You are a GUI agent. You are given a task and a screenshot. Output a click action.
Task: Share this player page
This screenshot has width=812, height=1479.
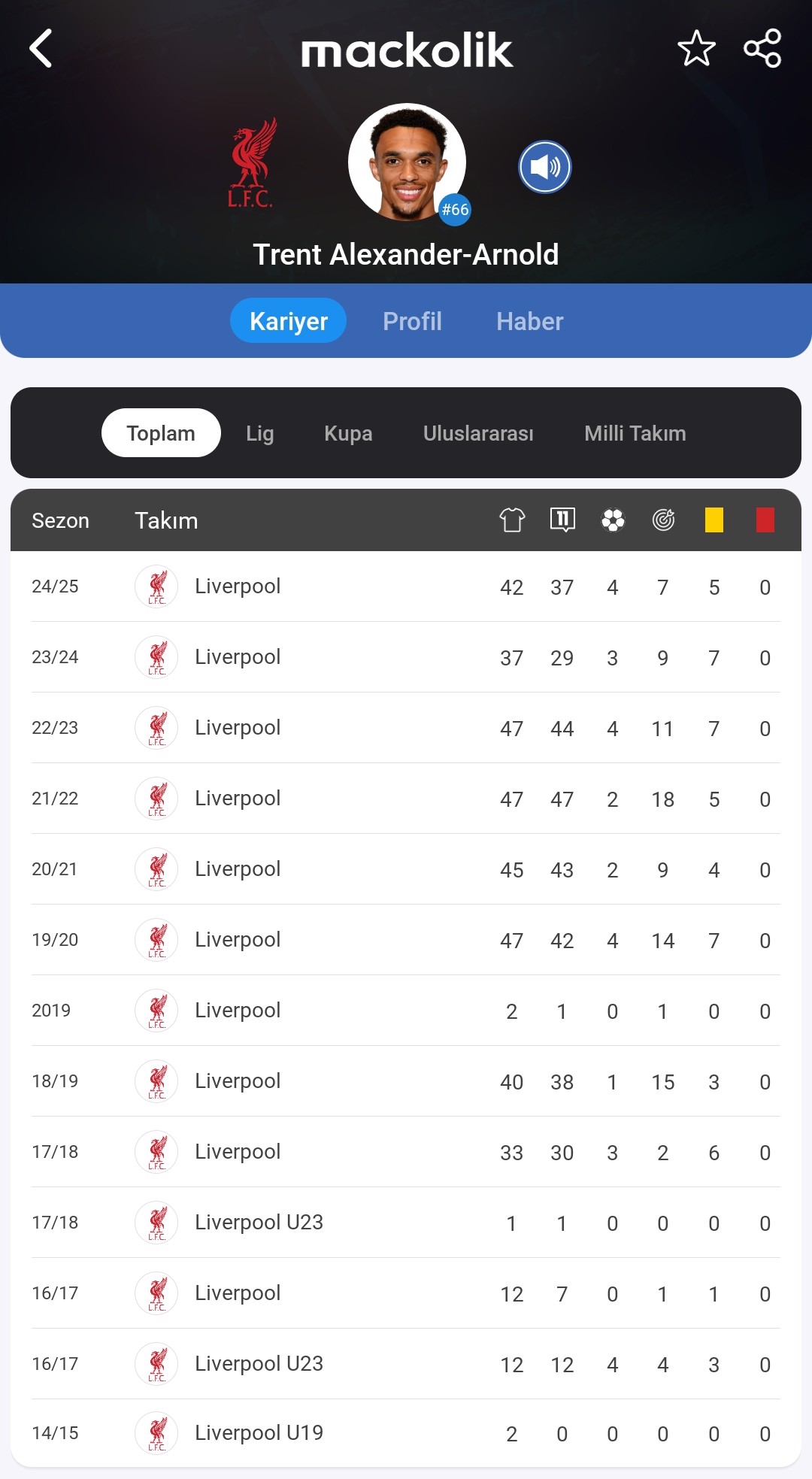pyautogui.click(x=762, y=49)
